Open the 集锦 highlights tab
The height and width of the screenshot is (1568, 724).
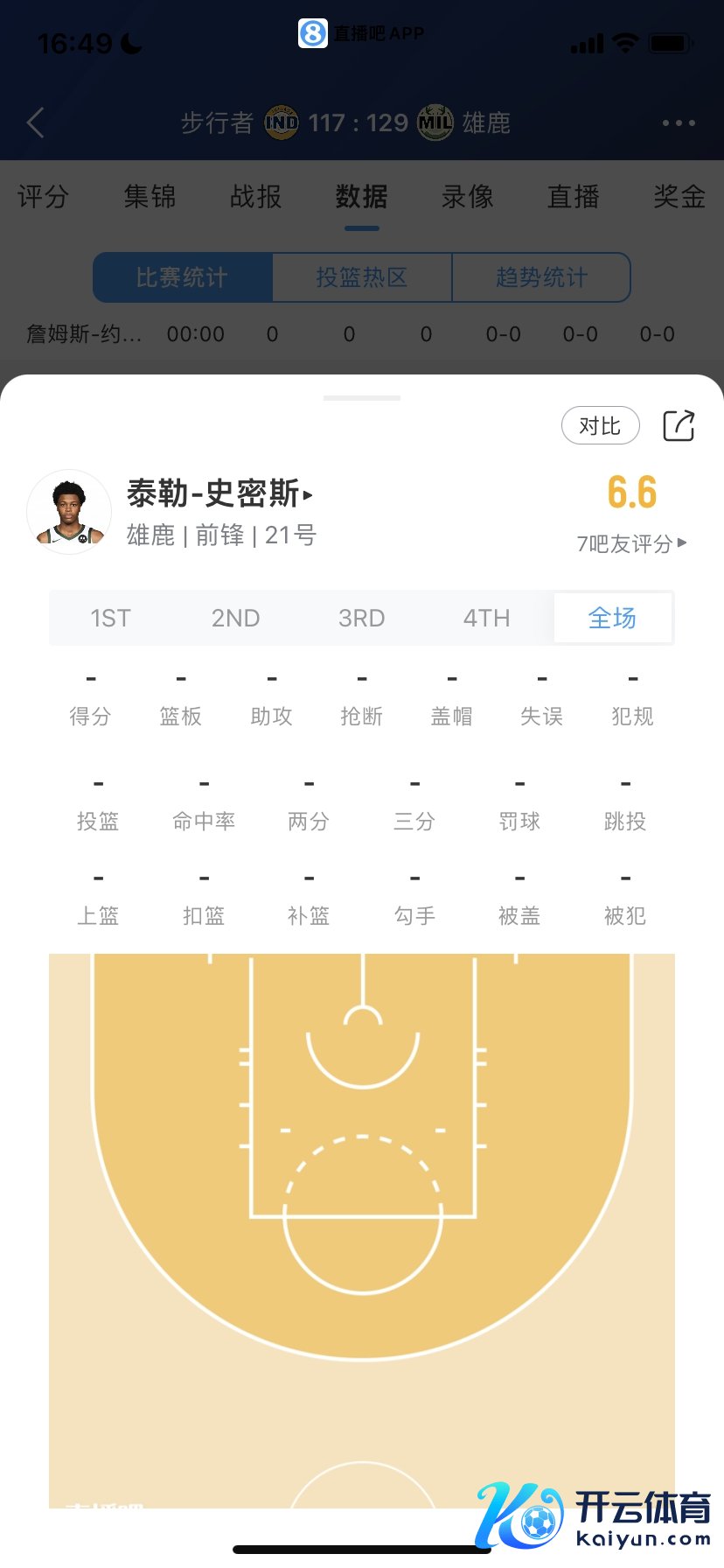click(150, 197)
